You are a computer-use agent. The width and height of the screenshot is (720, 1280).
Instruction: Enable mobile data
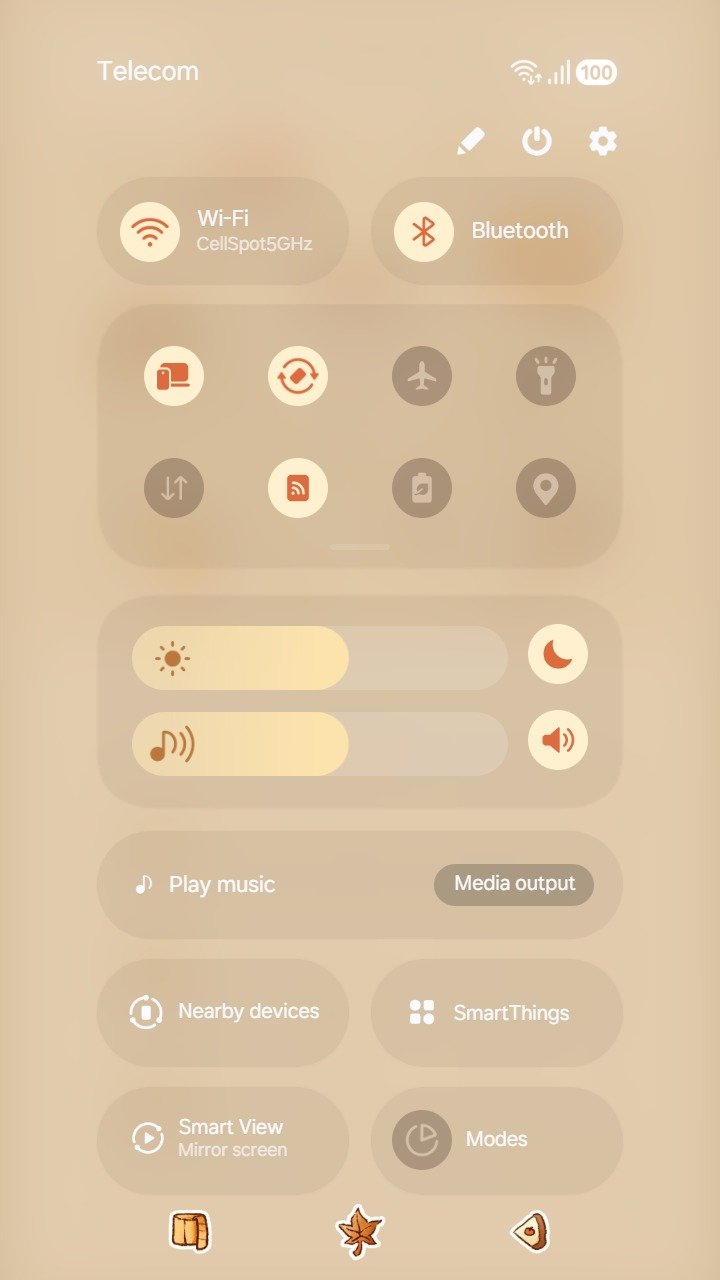[174, 488]
